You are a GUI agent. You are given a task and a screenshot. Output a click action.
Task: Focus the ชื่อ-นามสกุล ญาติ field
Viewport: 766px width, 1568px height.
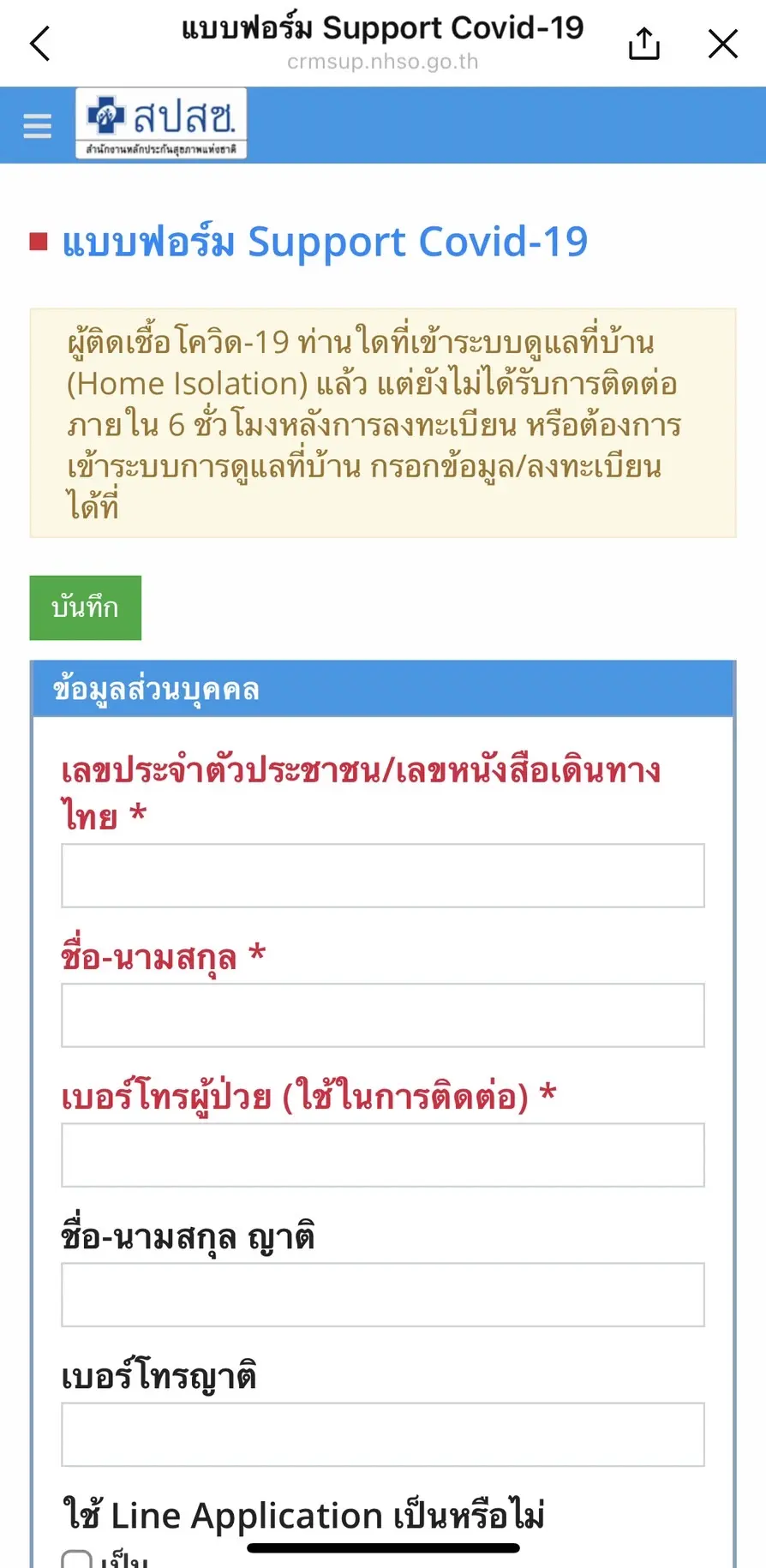382,1295
